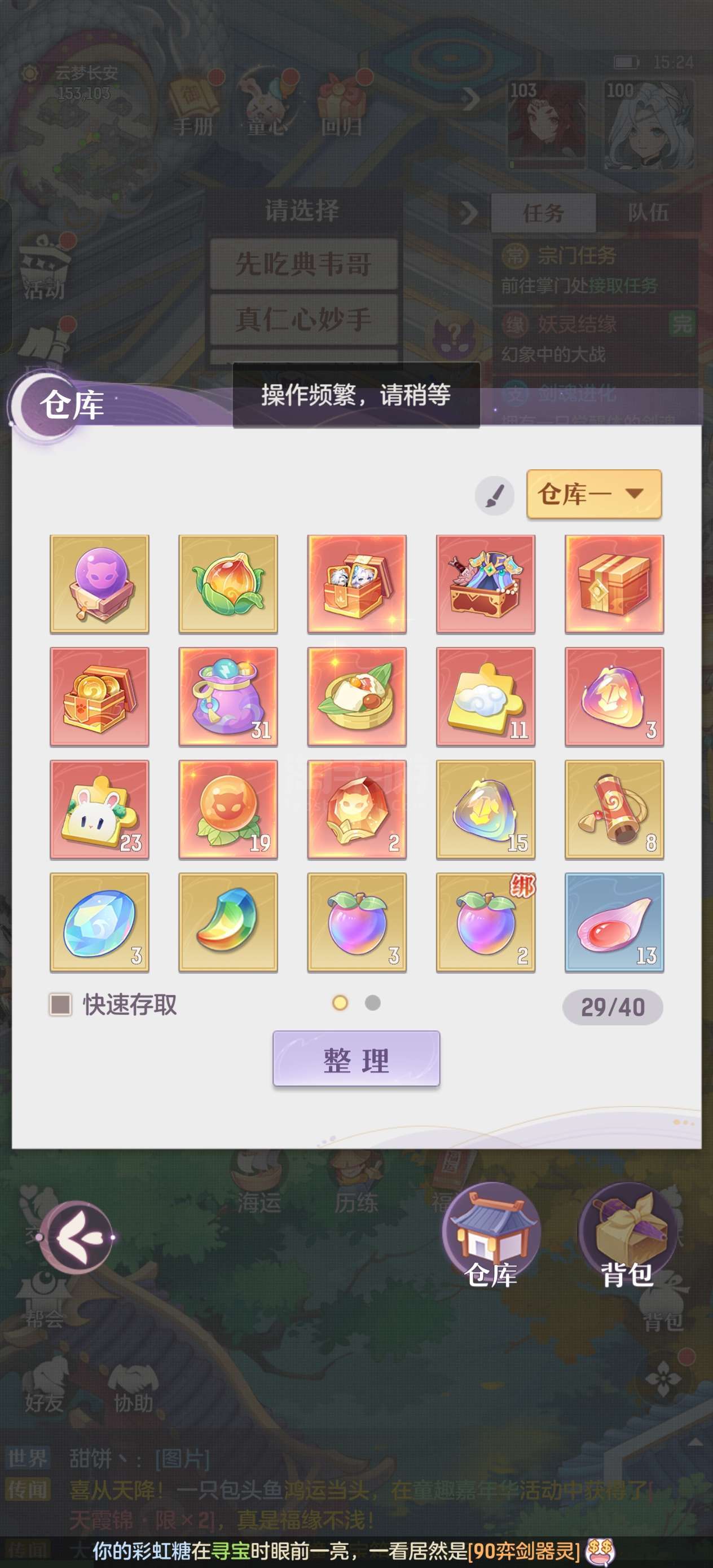
Task: Tap the brush icon beside 仓库一
Action: 494,495
